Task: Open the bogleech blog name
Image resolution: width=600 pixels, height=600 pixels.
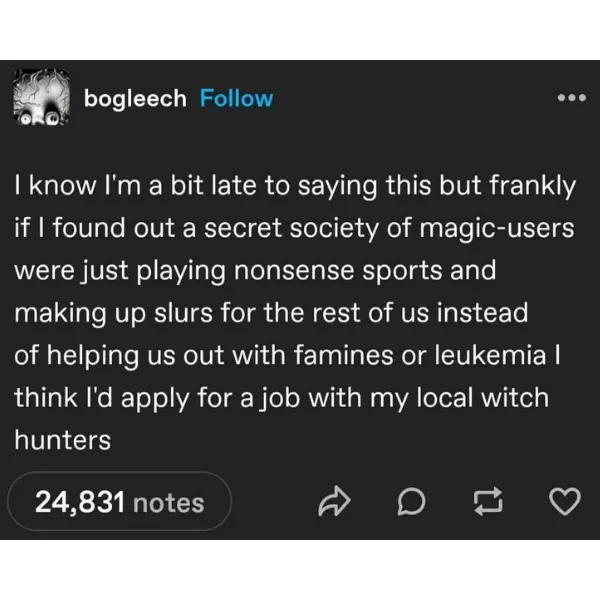Action: [x=135, y=98]
